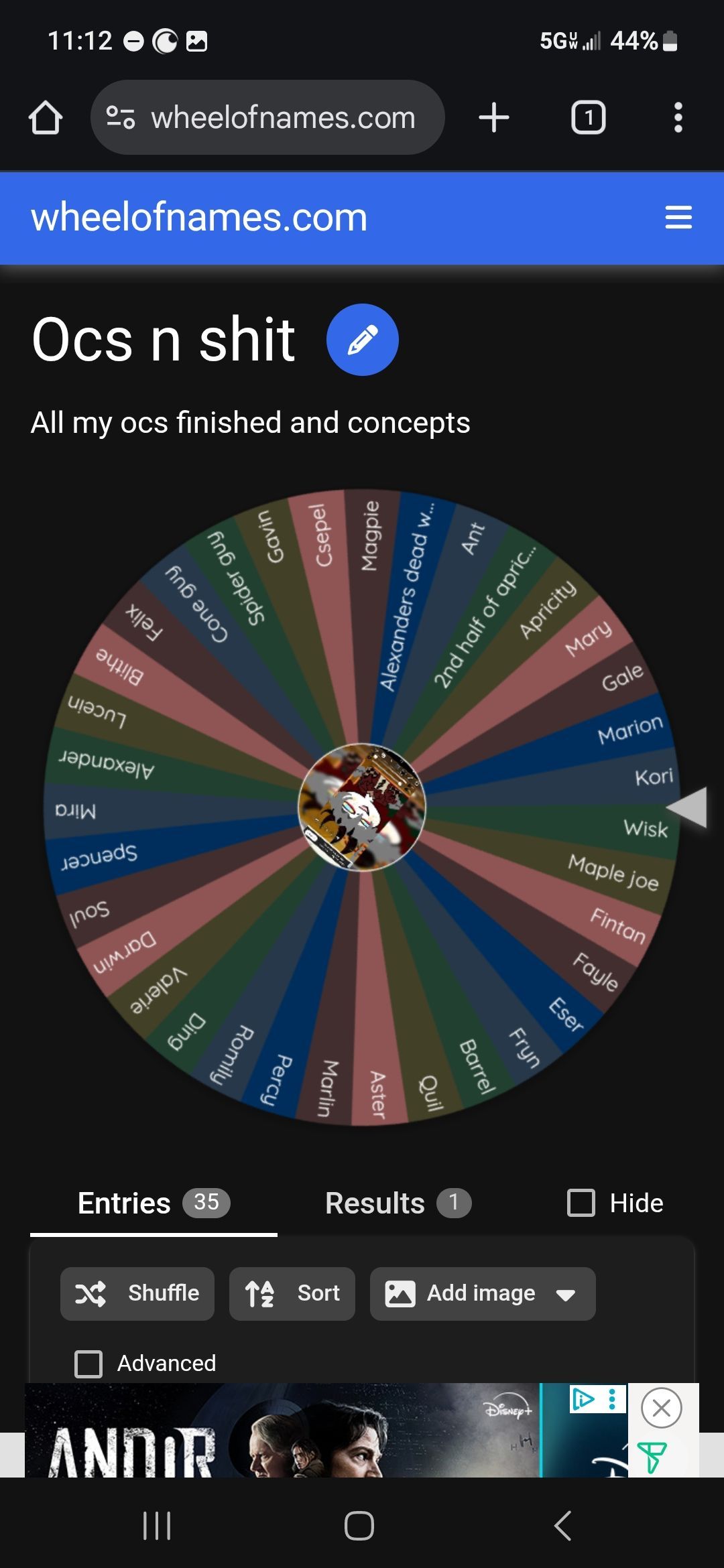Close the Andor advertisement banner
Image resolution: width=724 pixels, height=1568 pixels.
(x=662, y=1408)
